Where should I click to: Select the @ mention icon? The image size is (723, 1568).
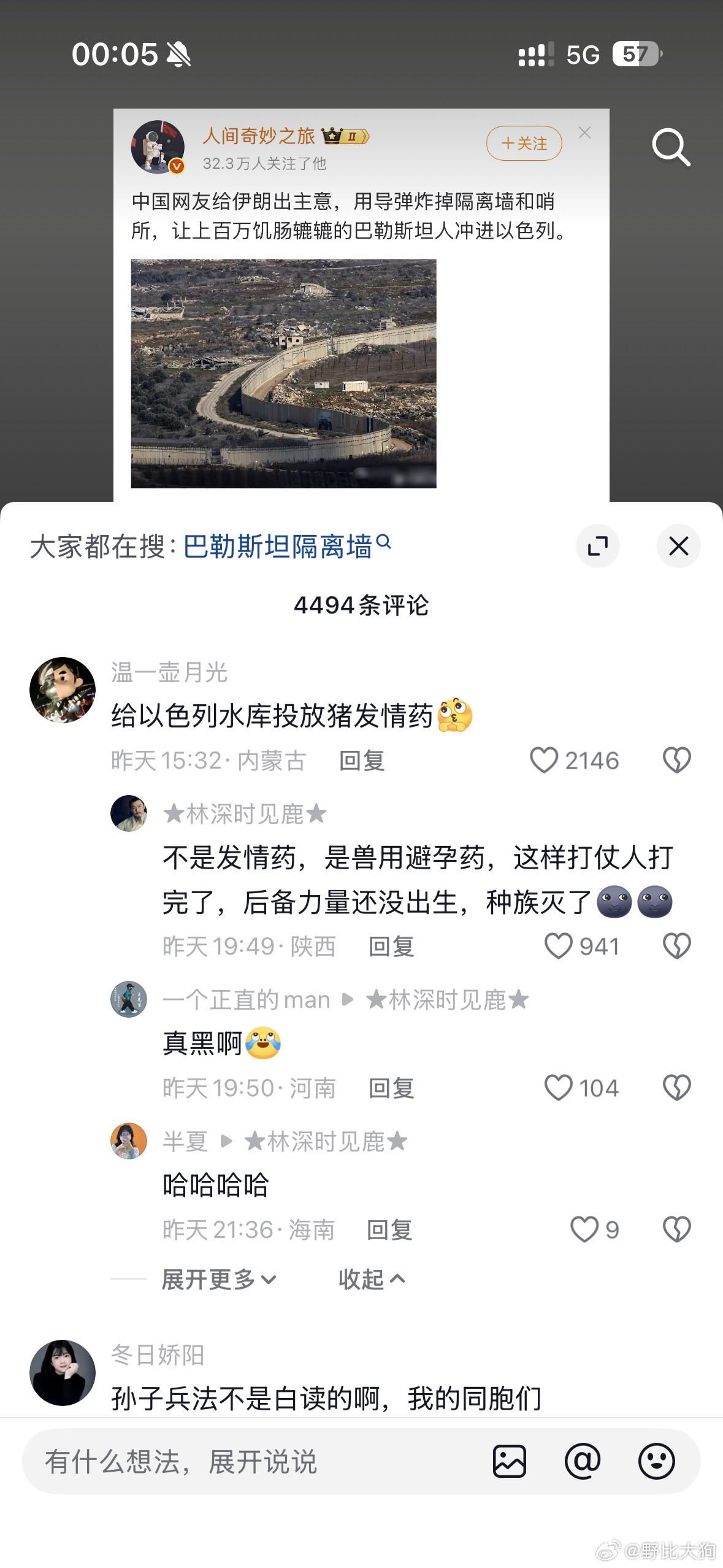click(x=584, y=1462)
